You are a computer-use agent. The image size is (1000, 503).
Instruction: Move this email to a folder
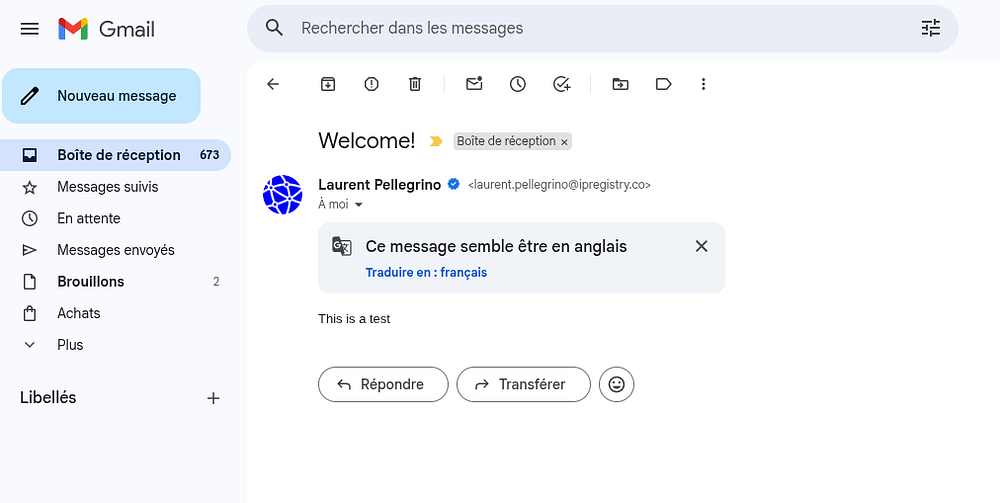620,84
